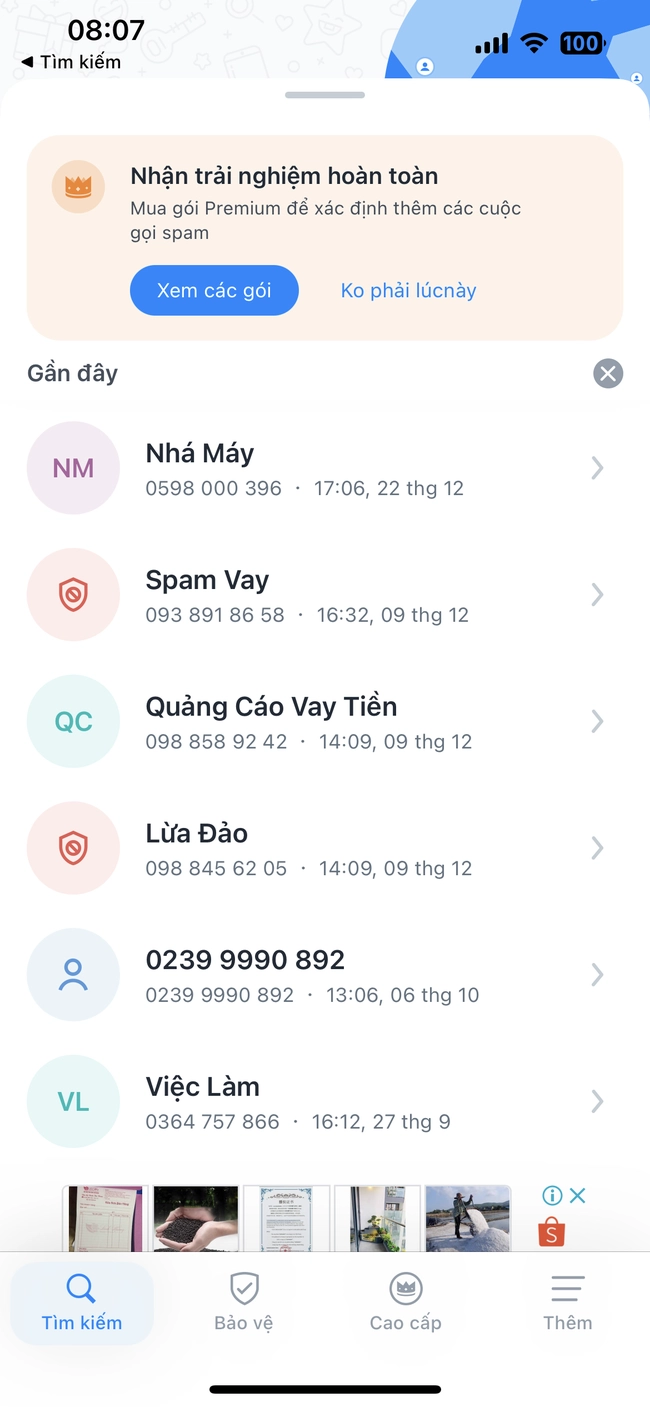Tap the Xem các gói button

tap(214, 291)
